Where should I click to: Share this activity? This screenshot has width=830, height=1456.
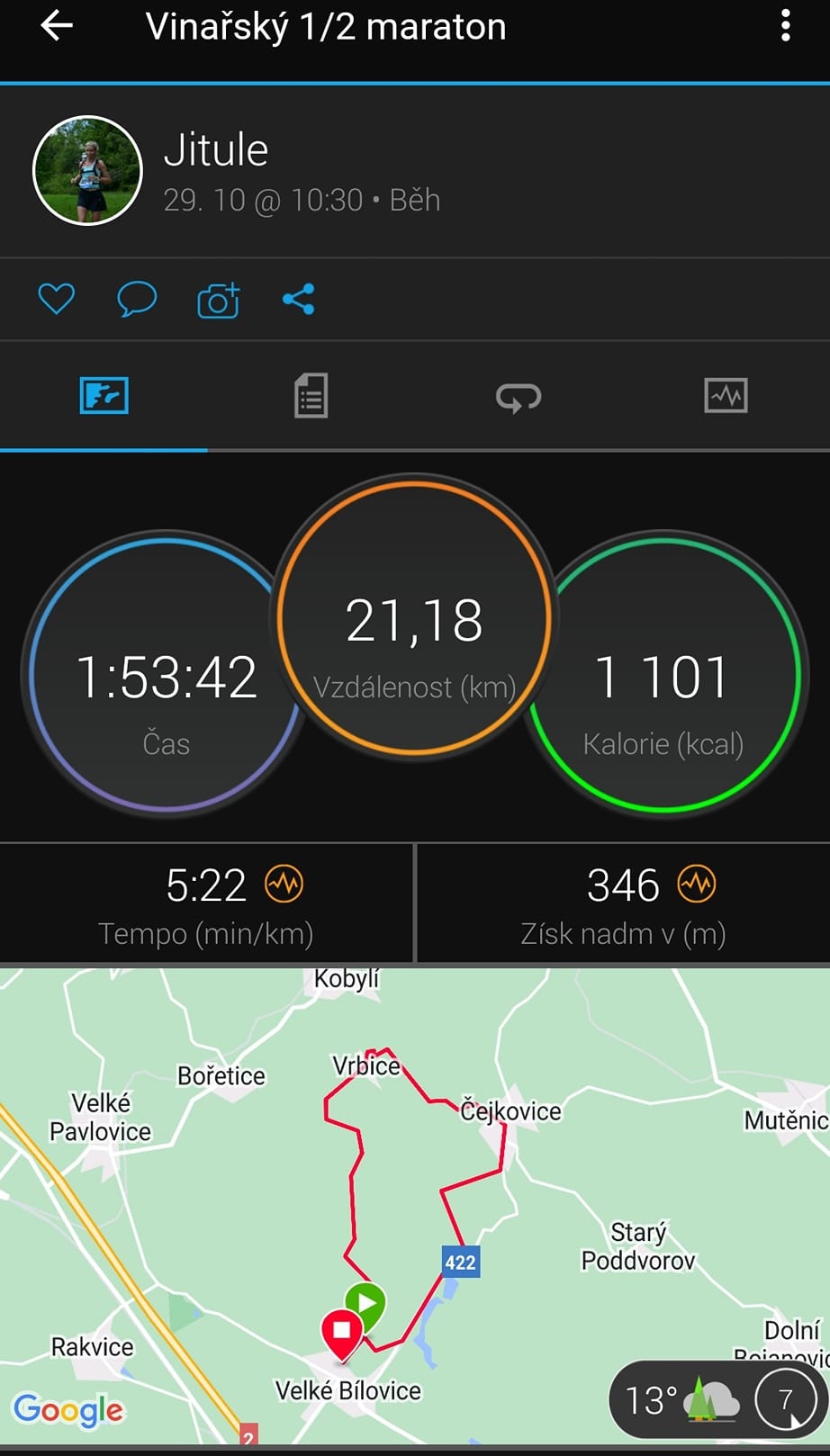pyautogui.click(x=298, y=299)
